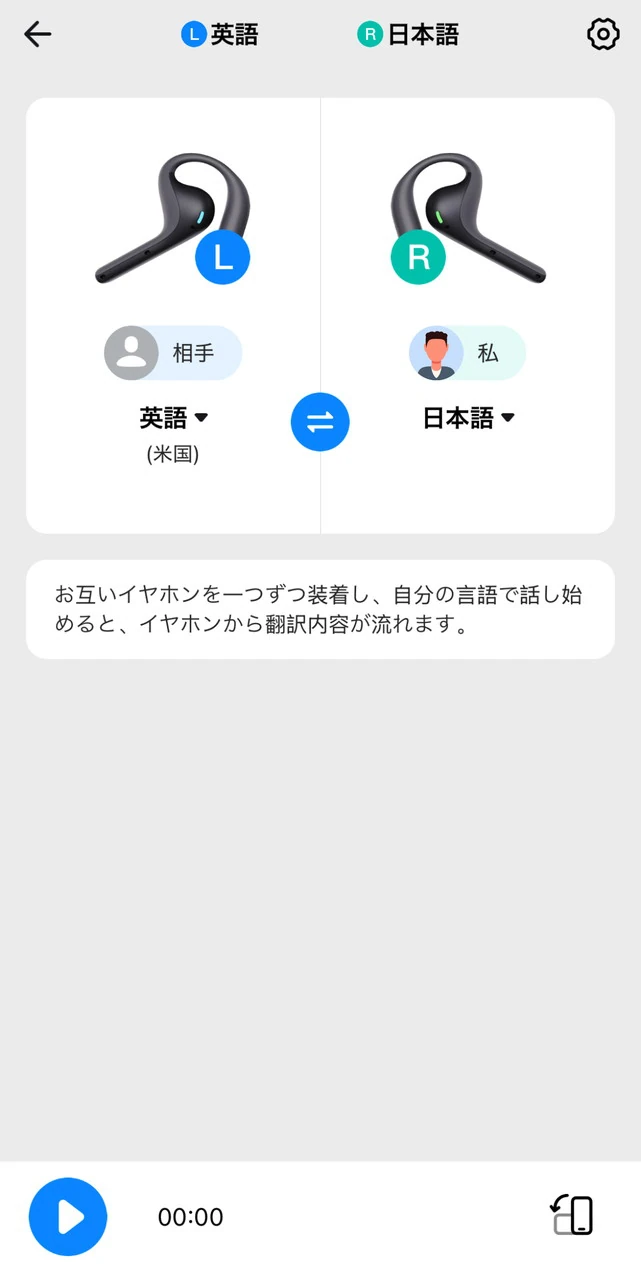This screenshot has width=641, height=1280.
Task: Open the 英語 language dropdown
Action: (174, 418)
